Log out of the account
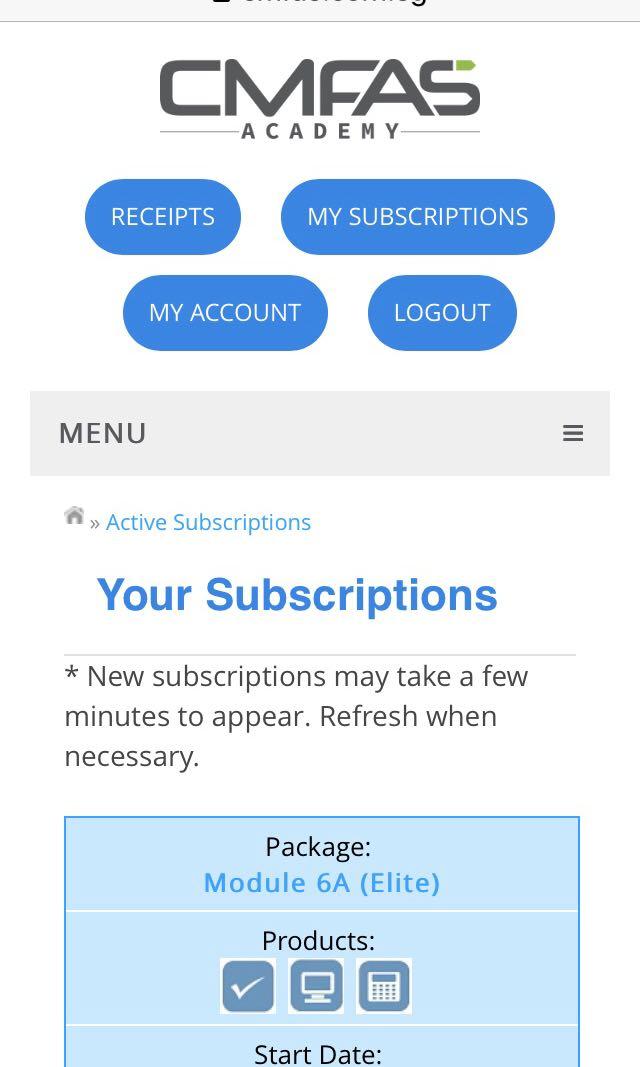 click(442, 313)
